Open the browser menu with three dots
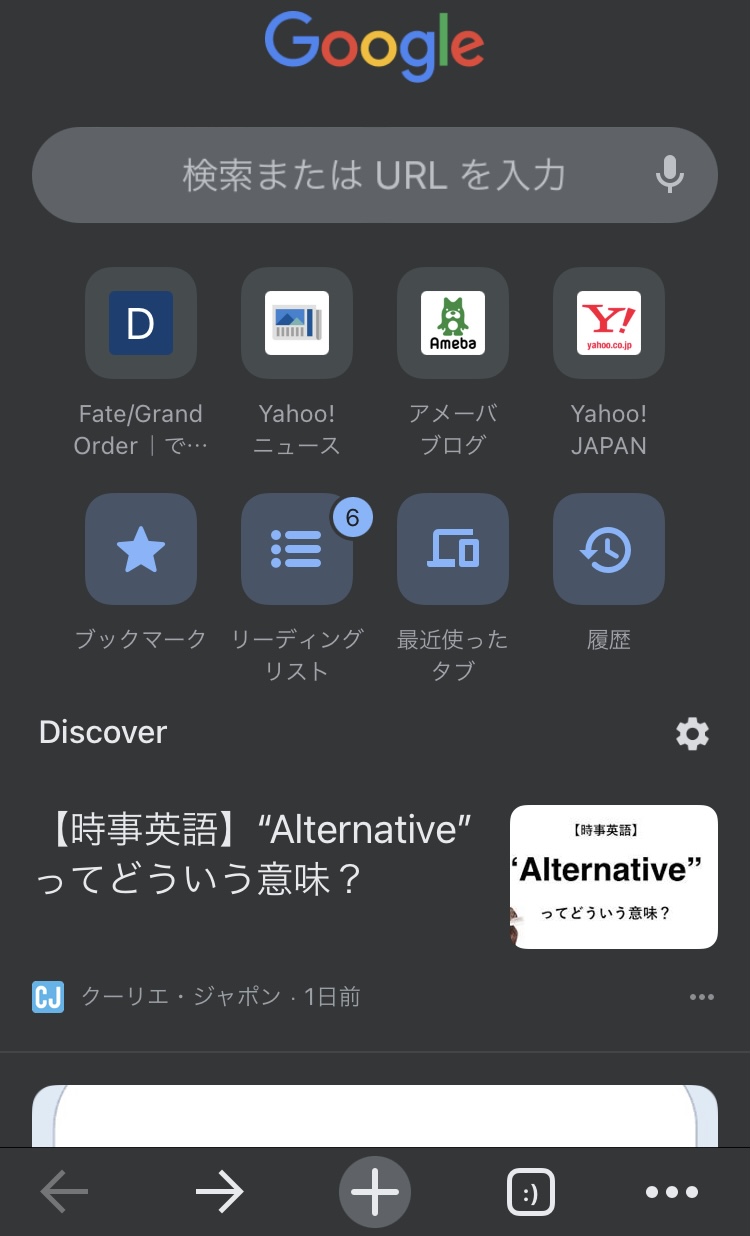This screenshot has height=1236, width=750. (x=672, y=1192)
